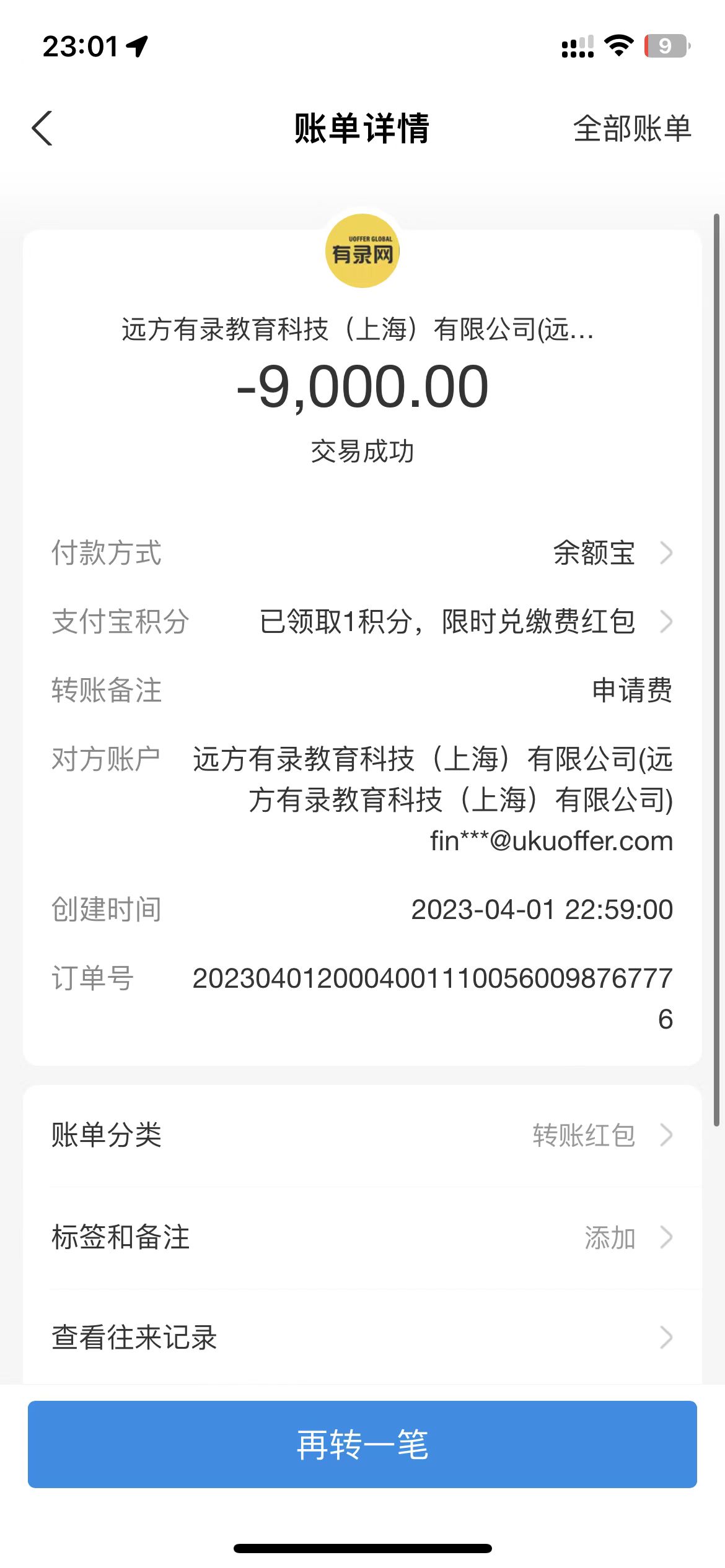Open 全部账单 to view all bills
This screenshot has height=1568, width=725.
click(631, 129)
